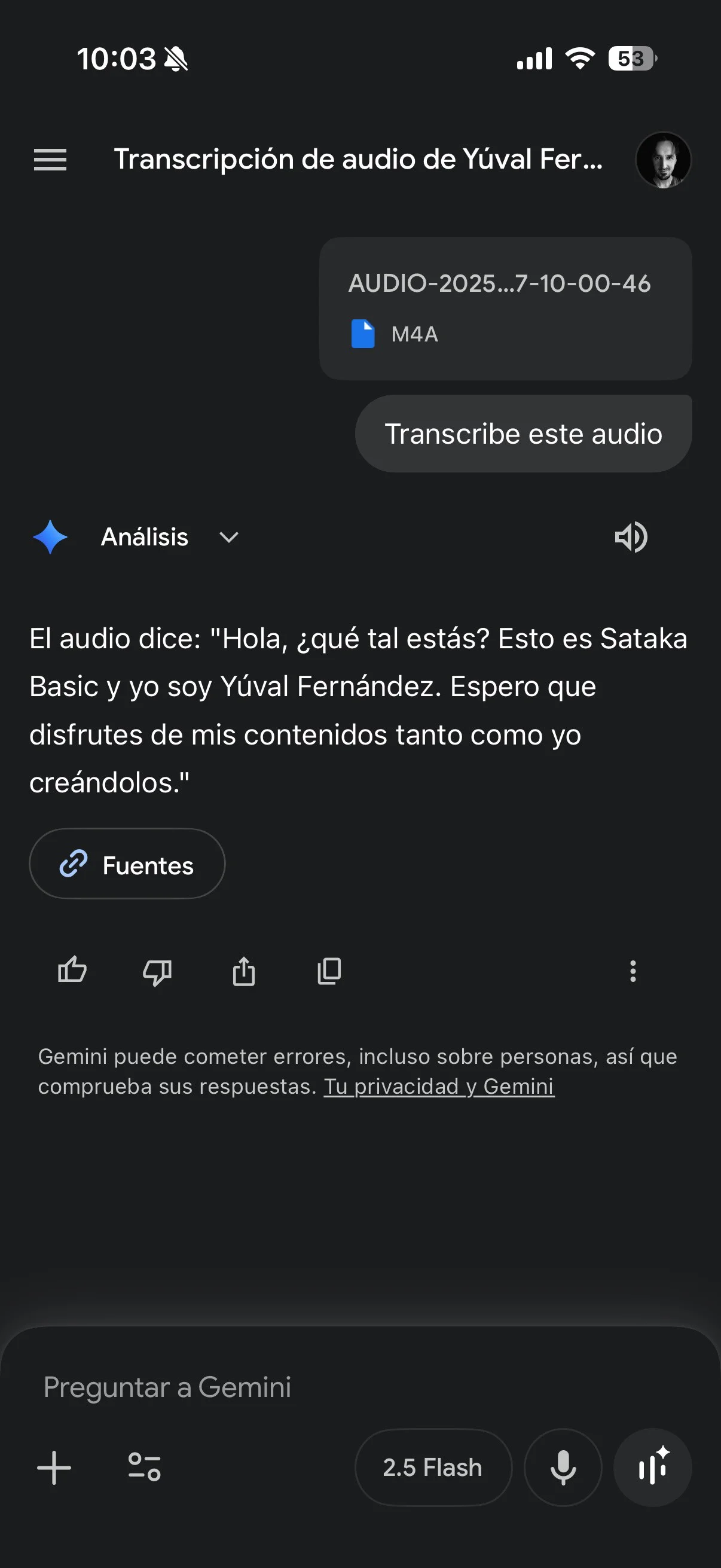Start voice dictation with microphone
The image size is (721, 1568).
[x=563, y=1468]
